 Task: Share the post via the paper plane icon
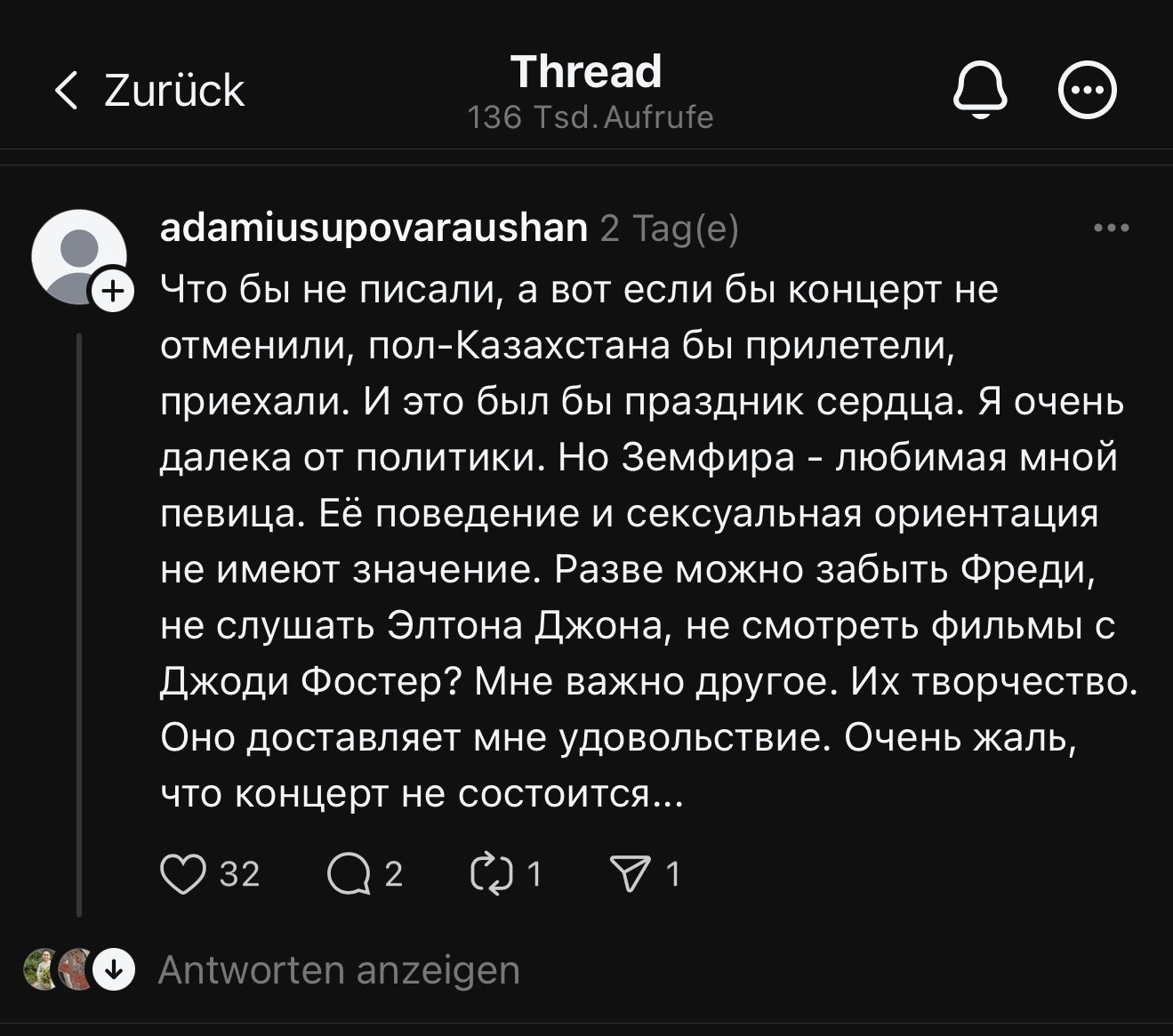(x=631, y=873)
